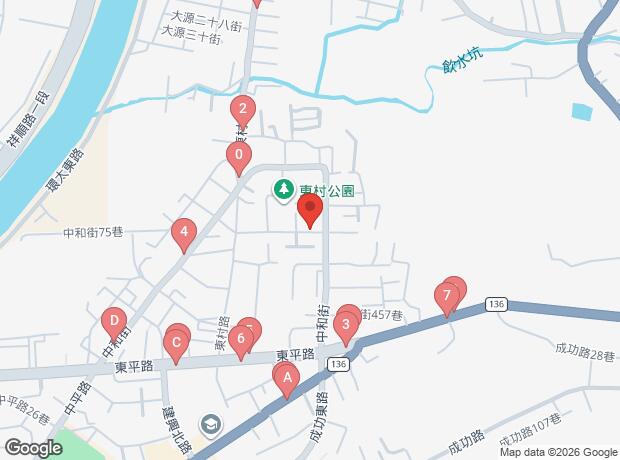The height and width of the screenshot is (460, 620).
Task: Tap the map marker labeled A
Action: pyautogui.click(x=288, y=378)
